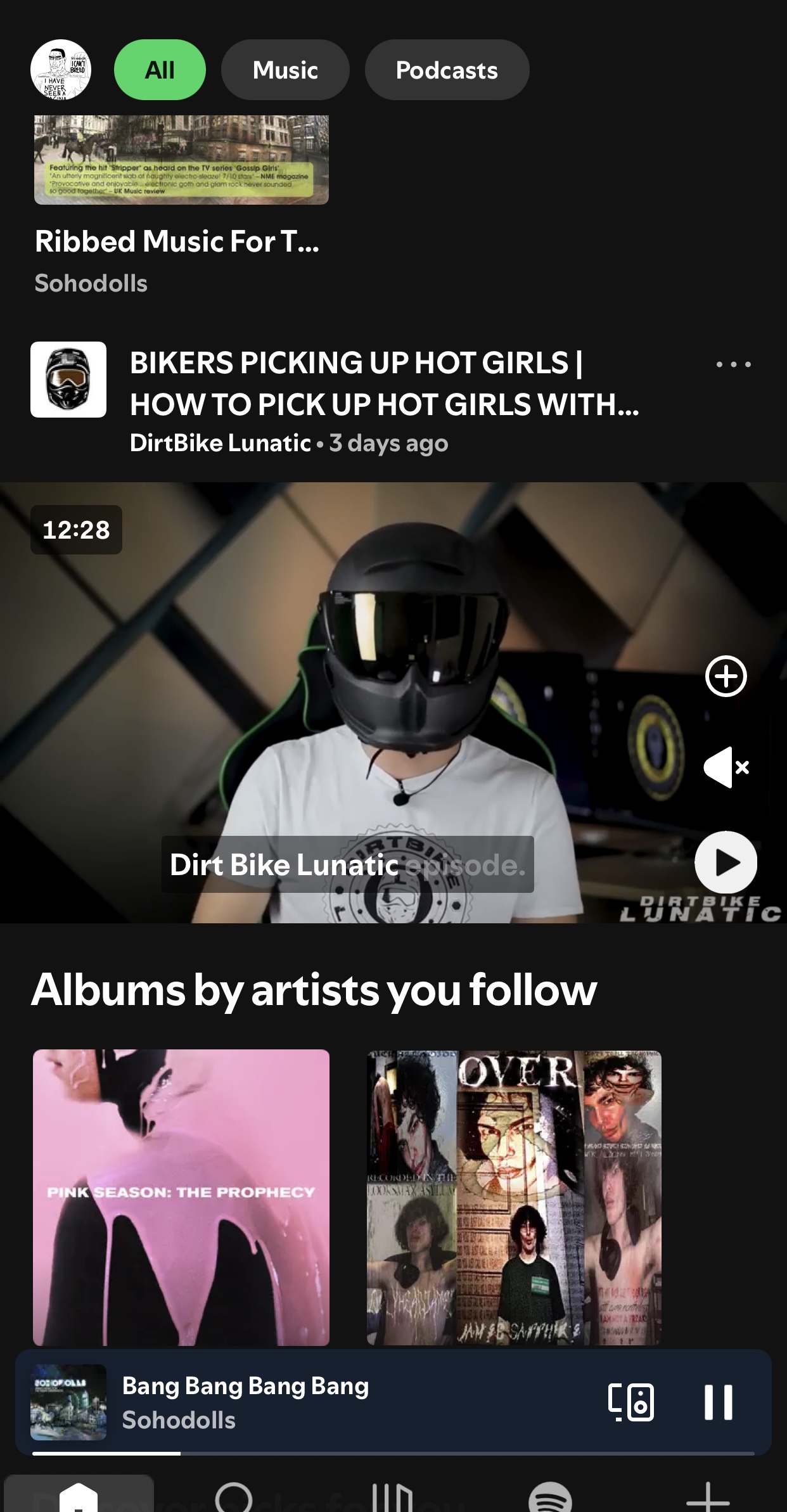Select the All filter chip
The height and width of the screenshot is (1512, 787).
[160, 70]
